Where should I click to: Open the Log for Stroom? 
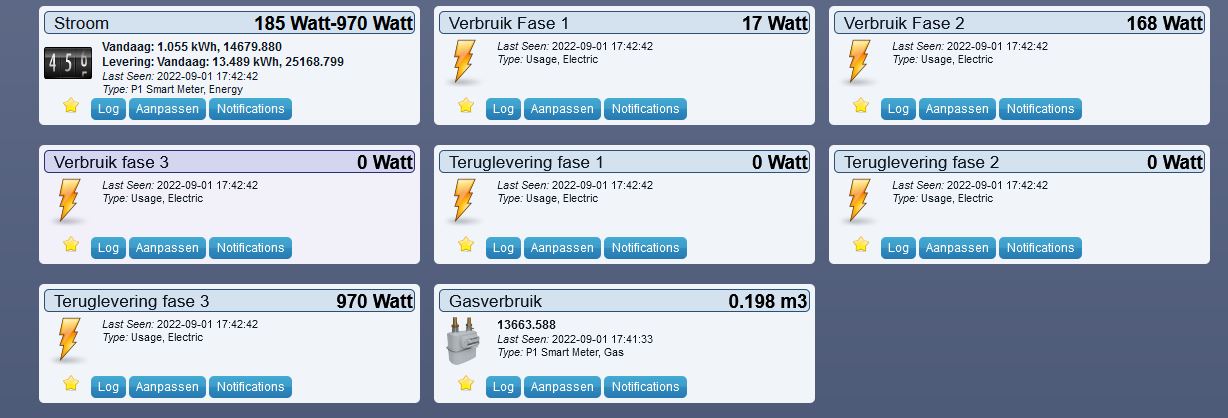point(108,109)
